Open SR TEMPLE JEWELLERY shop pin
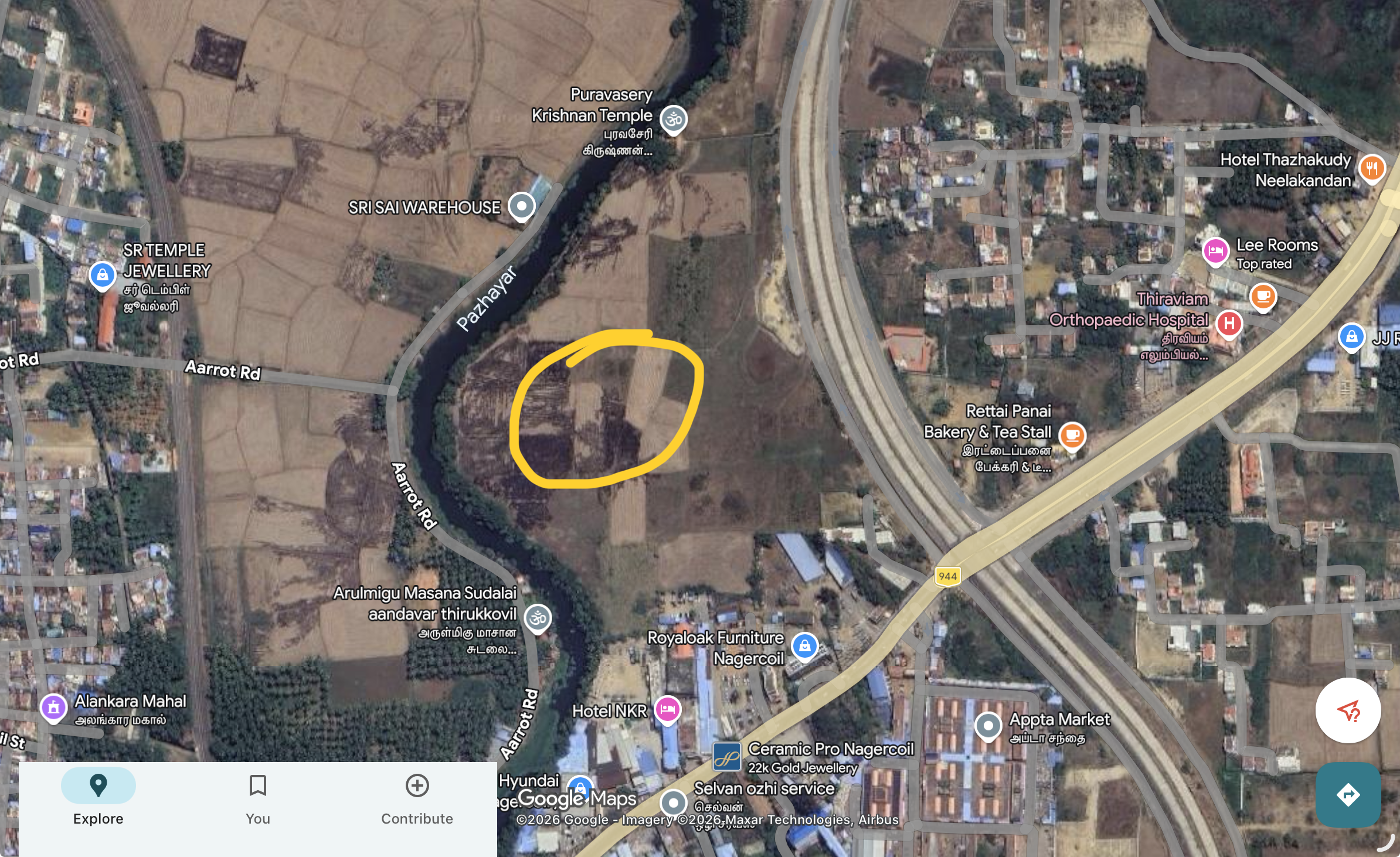Viewport: 1400px width, 857px height. tap(102, 274)
